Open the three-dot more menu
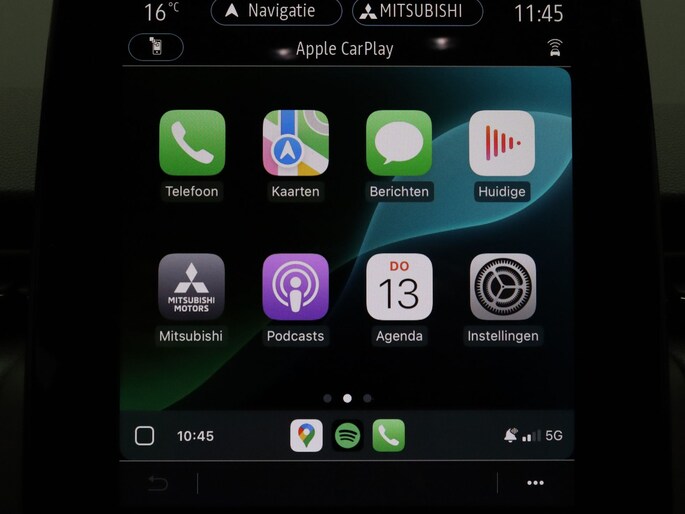685x514 pixels. click(x=535, y=483)
